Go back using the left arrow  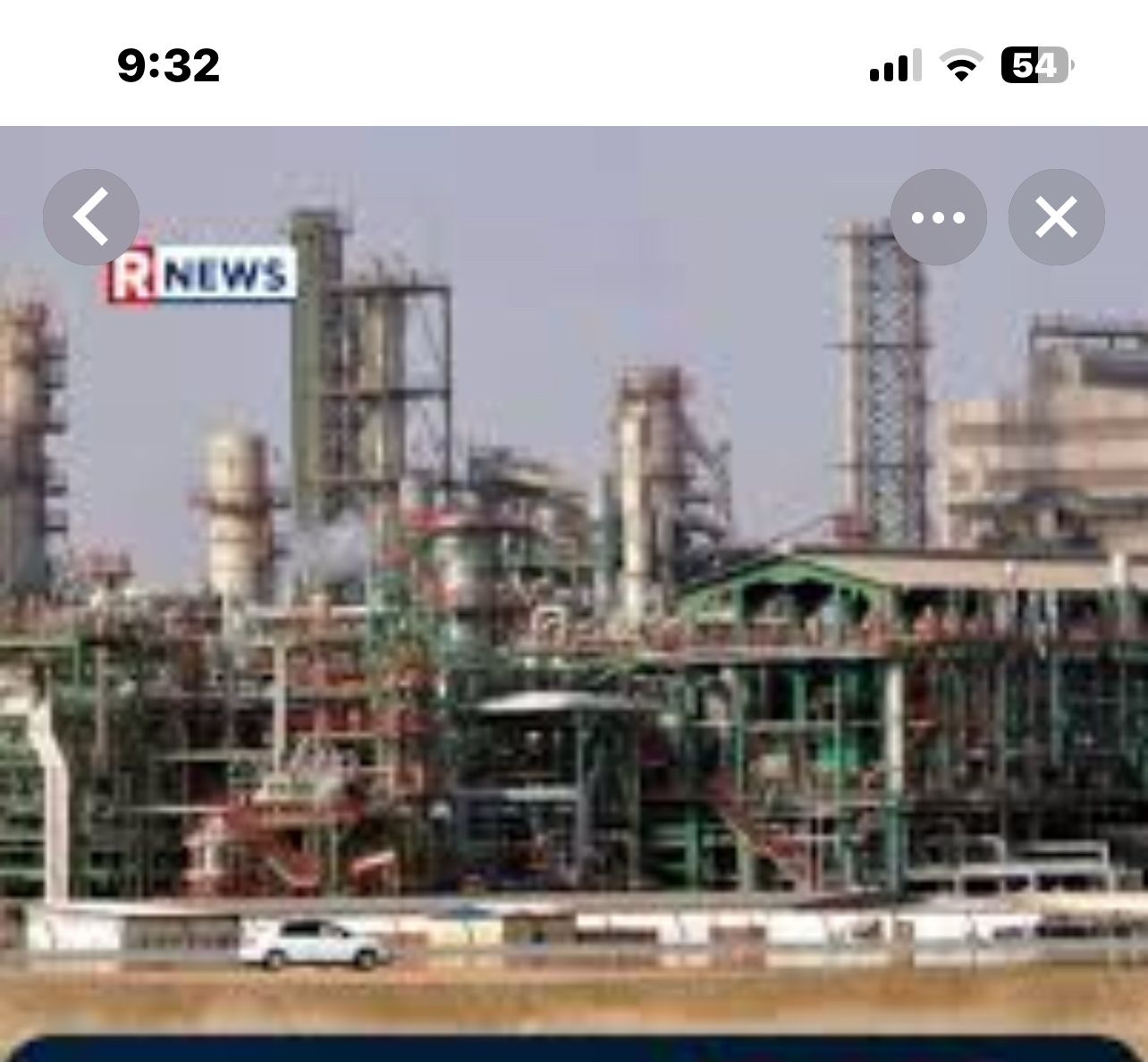91,217
